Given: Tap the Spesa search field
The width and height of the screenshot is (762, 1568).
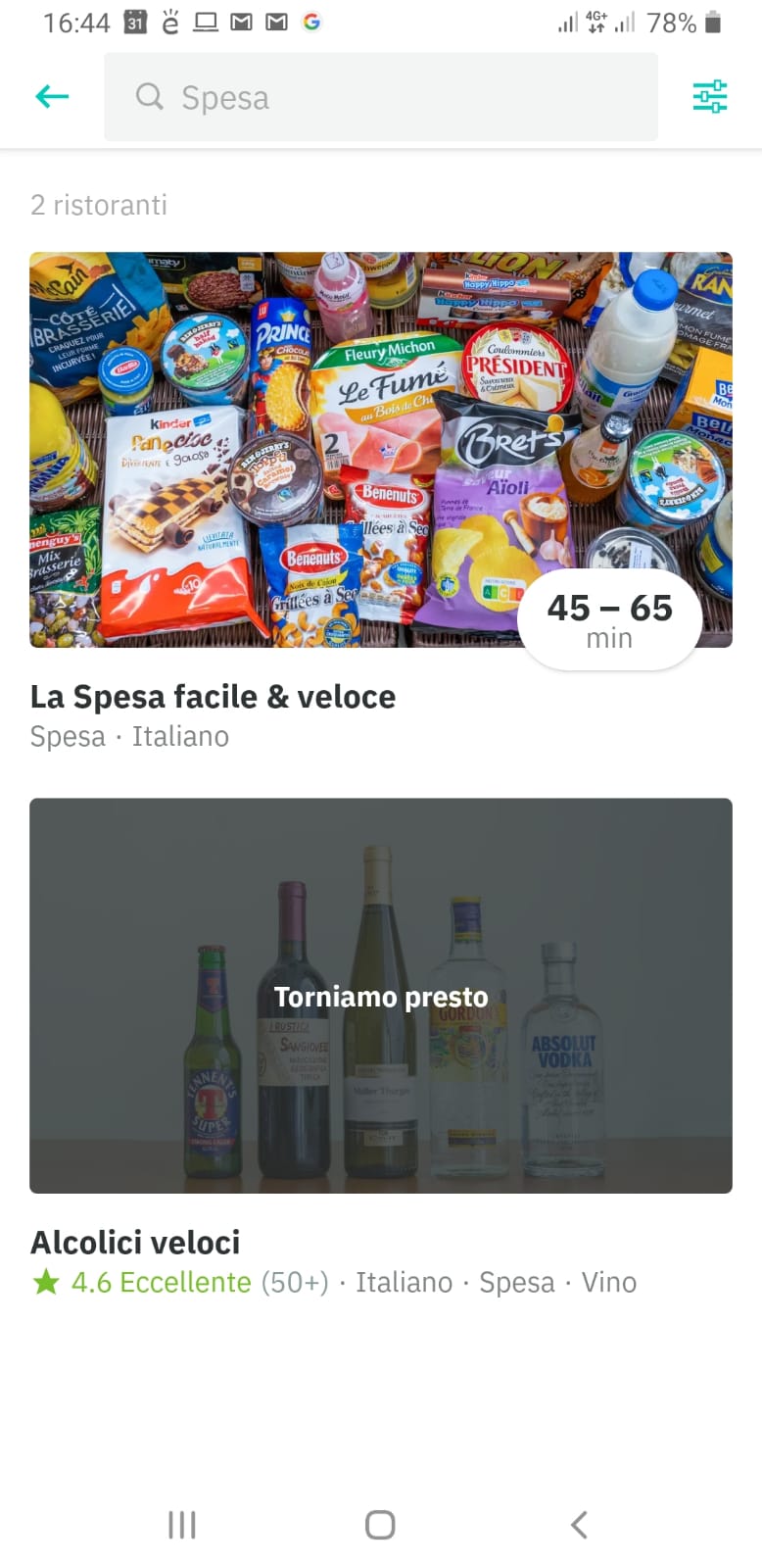Looking at the screenshot, I should coord(380,97).
